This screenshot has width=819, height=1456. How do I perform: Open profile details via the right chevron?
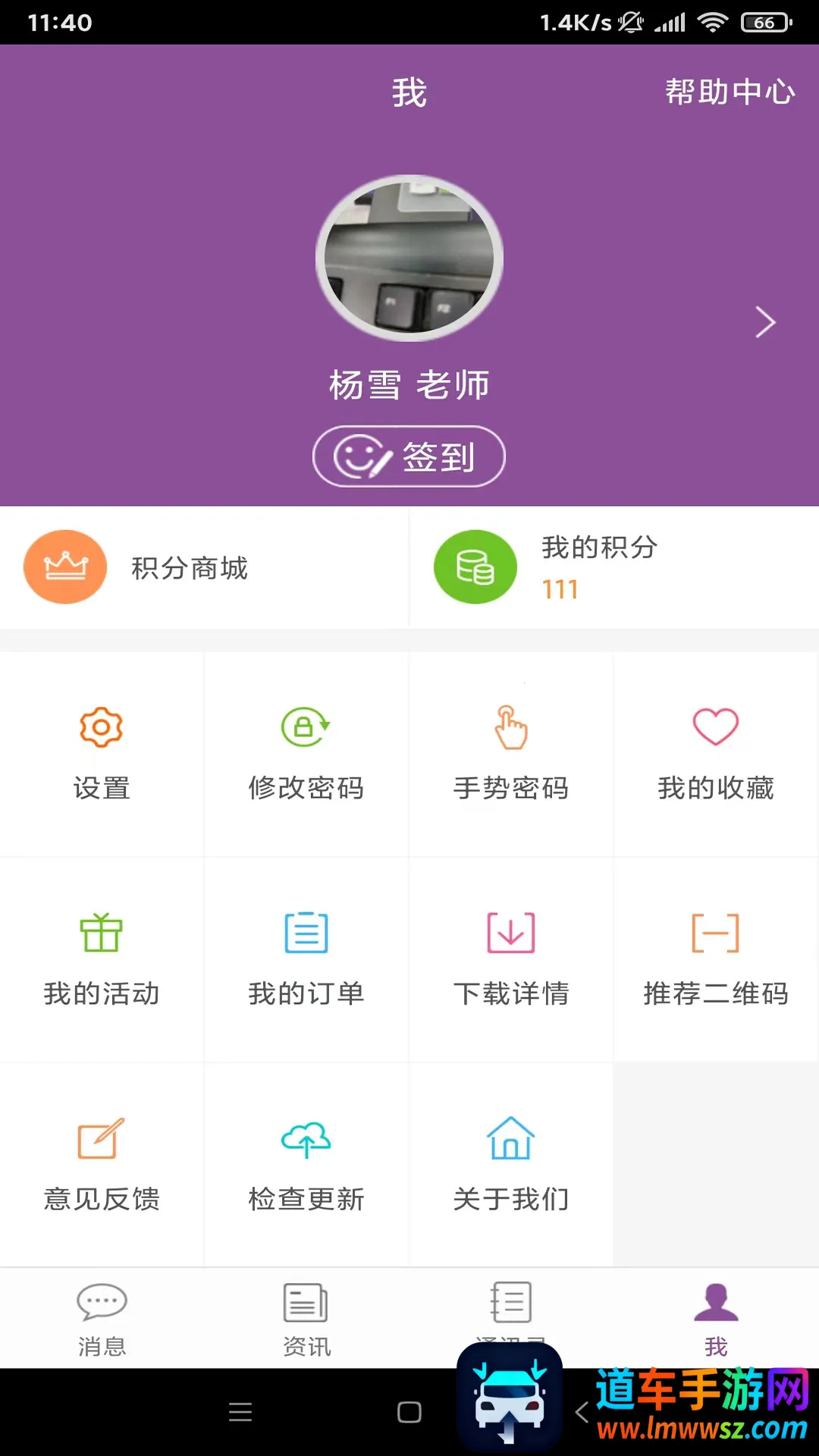[765, 323]
